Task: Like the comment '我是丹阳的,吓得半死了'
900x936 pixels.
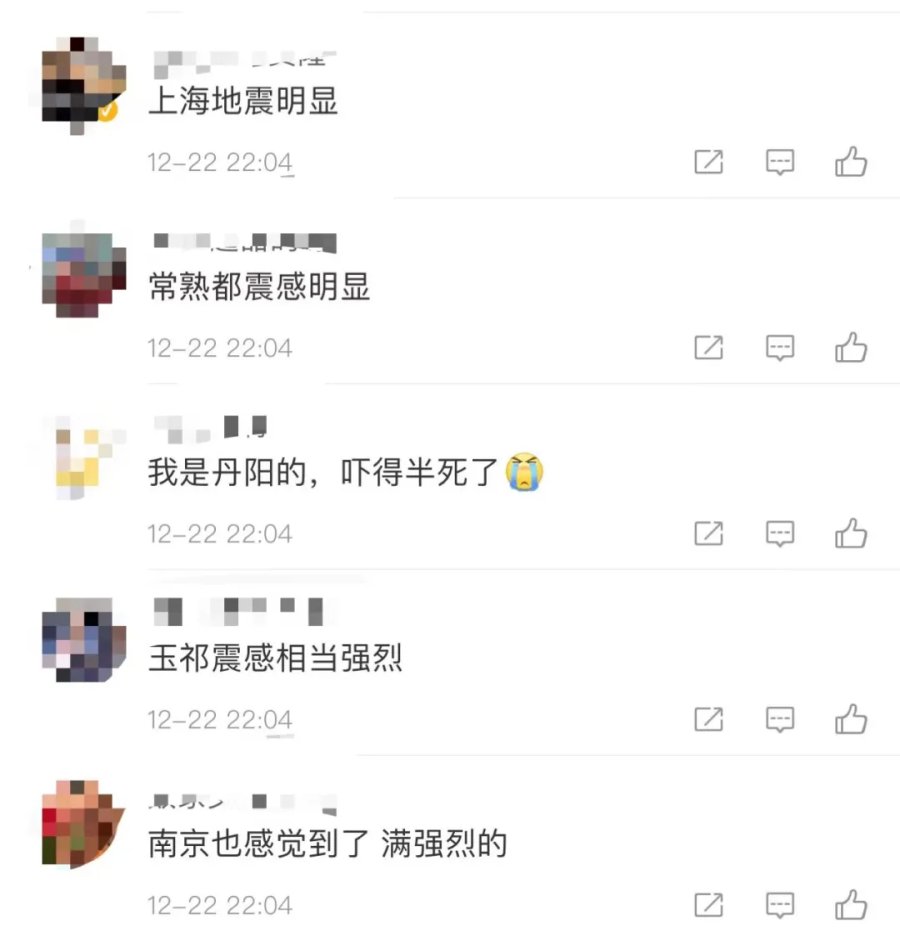Action: [850, 533]
